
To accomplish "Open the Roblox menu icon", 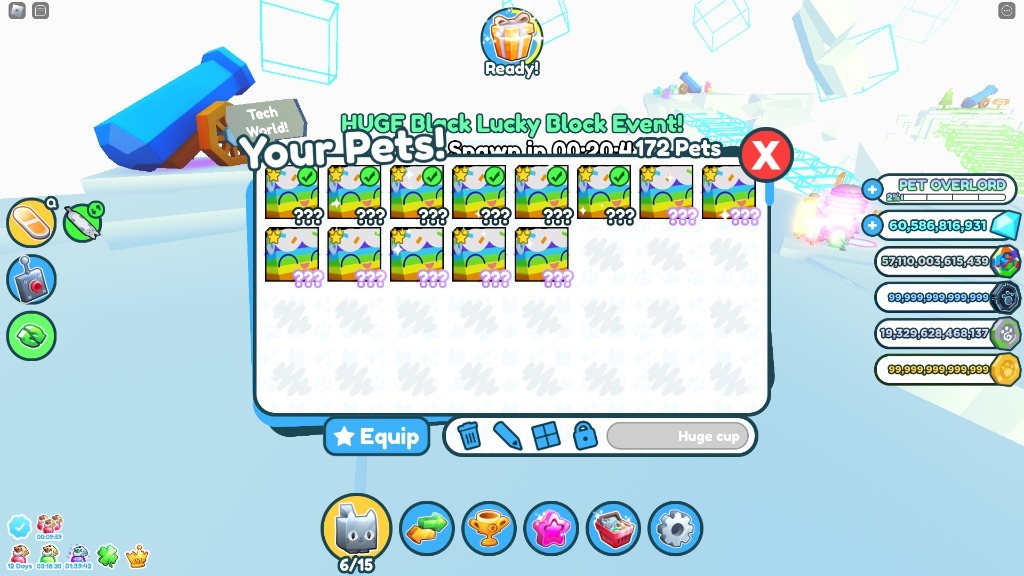I will click(16, 11).
